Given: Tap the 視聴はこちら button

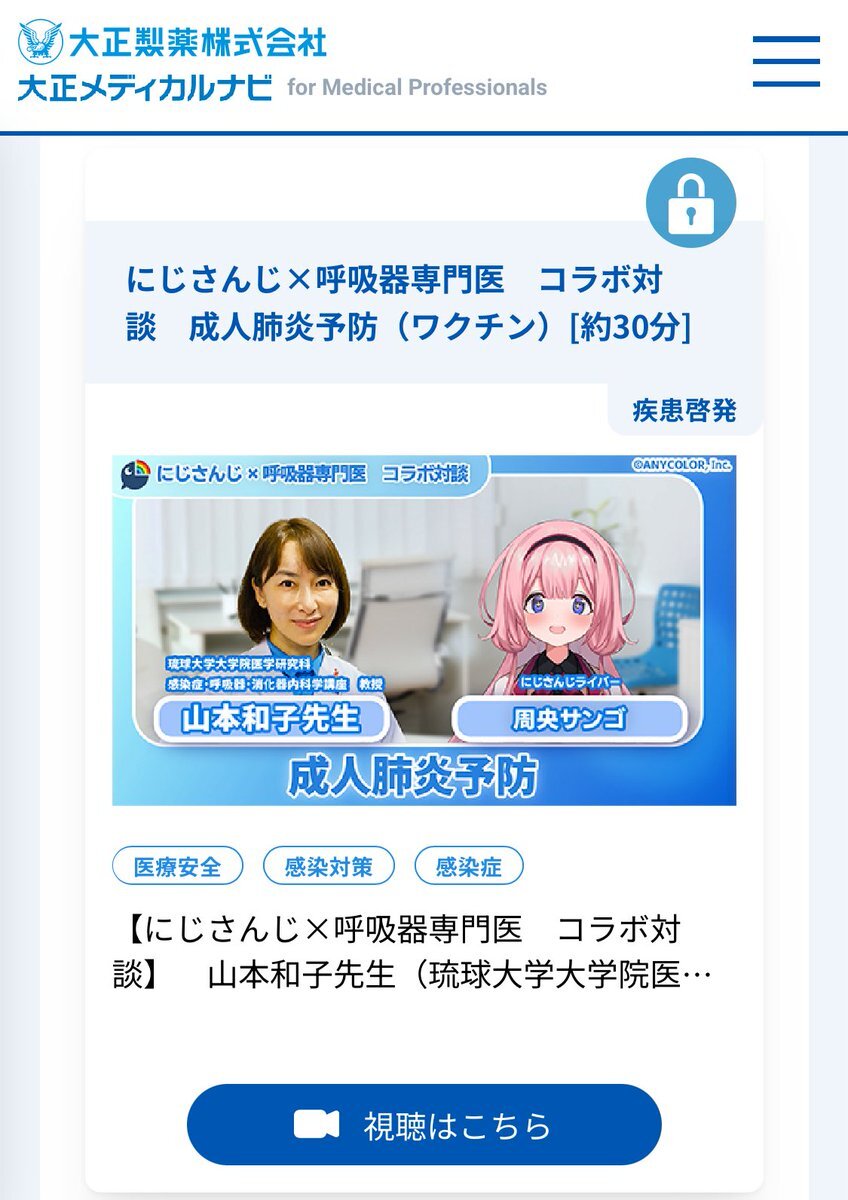Looking at the screenshot, I should pos(424,1125).
